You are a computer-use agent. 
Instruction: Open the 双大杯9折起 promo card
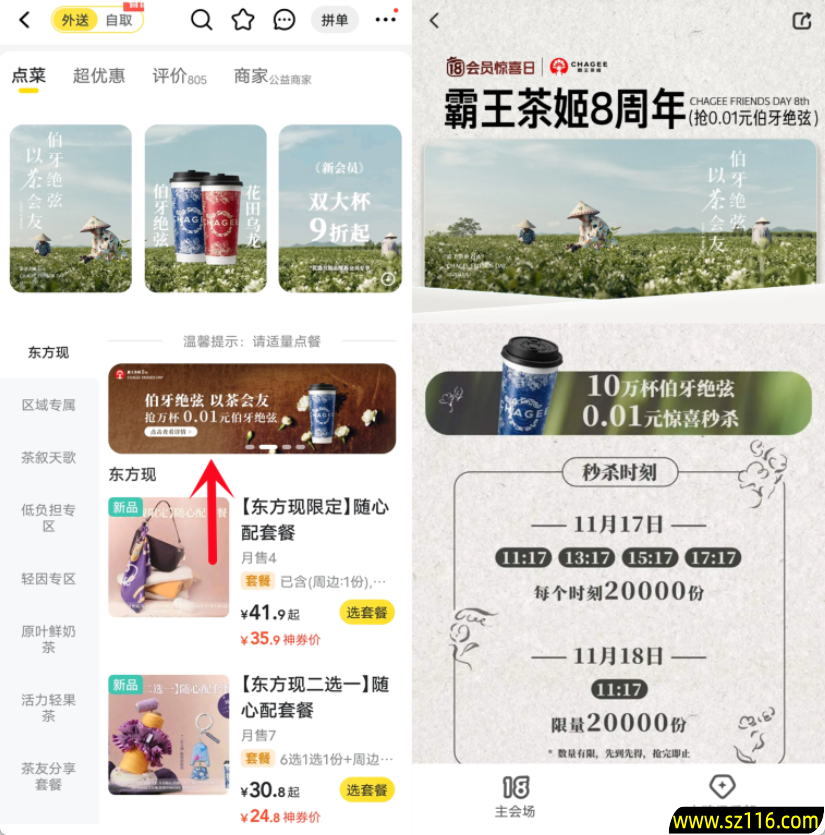pos(340,208)
